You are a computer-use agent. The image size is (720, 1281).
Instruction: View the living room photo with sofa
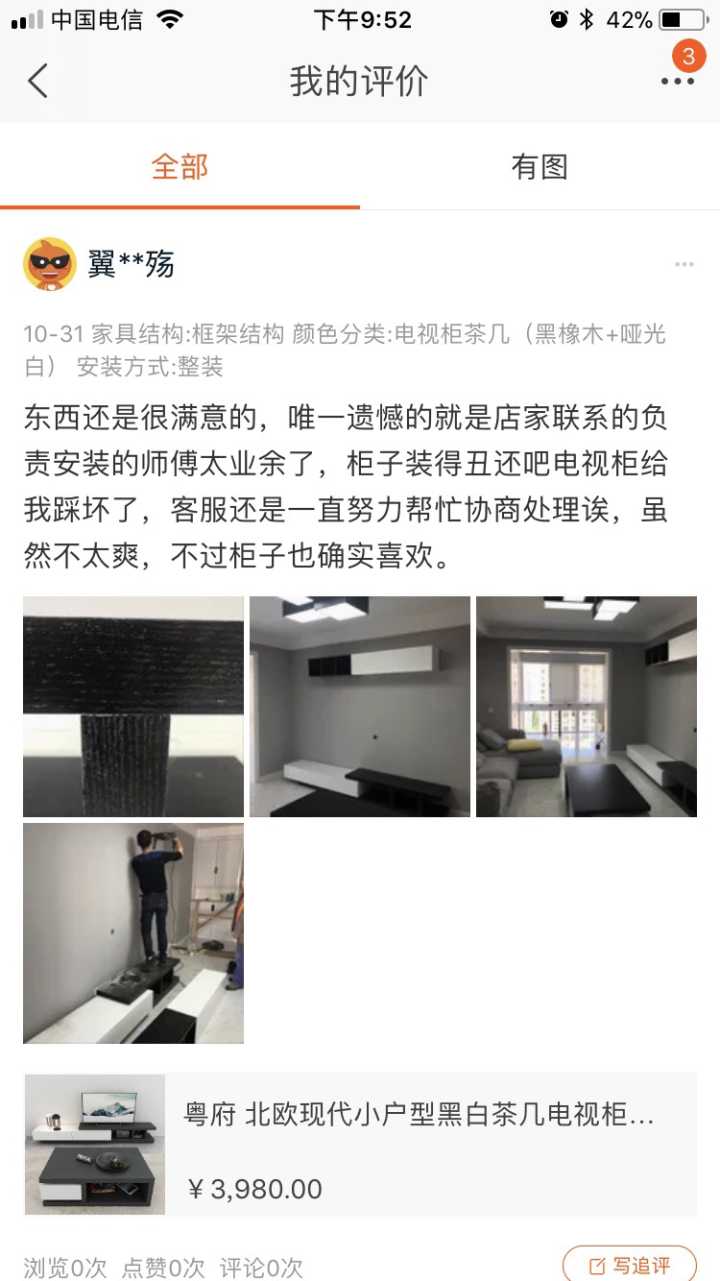[586, 706]
